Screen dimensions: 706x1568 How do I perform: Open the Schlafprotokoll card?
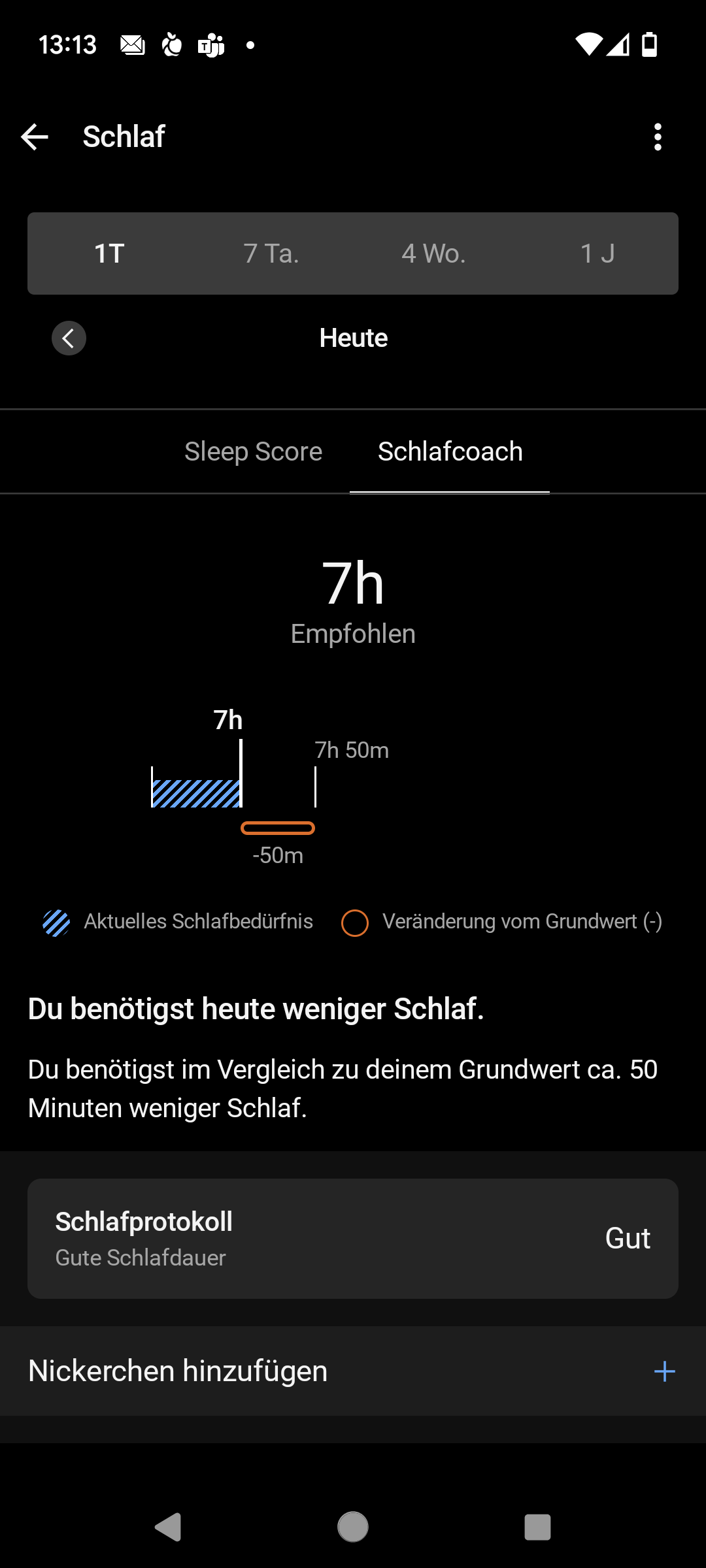click(x=353, y=1238)
